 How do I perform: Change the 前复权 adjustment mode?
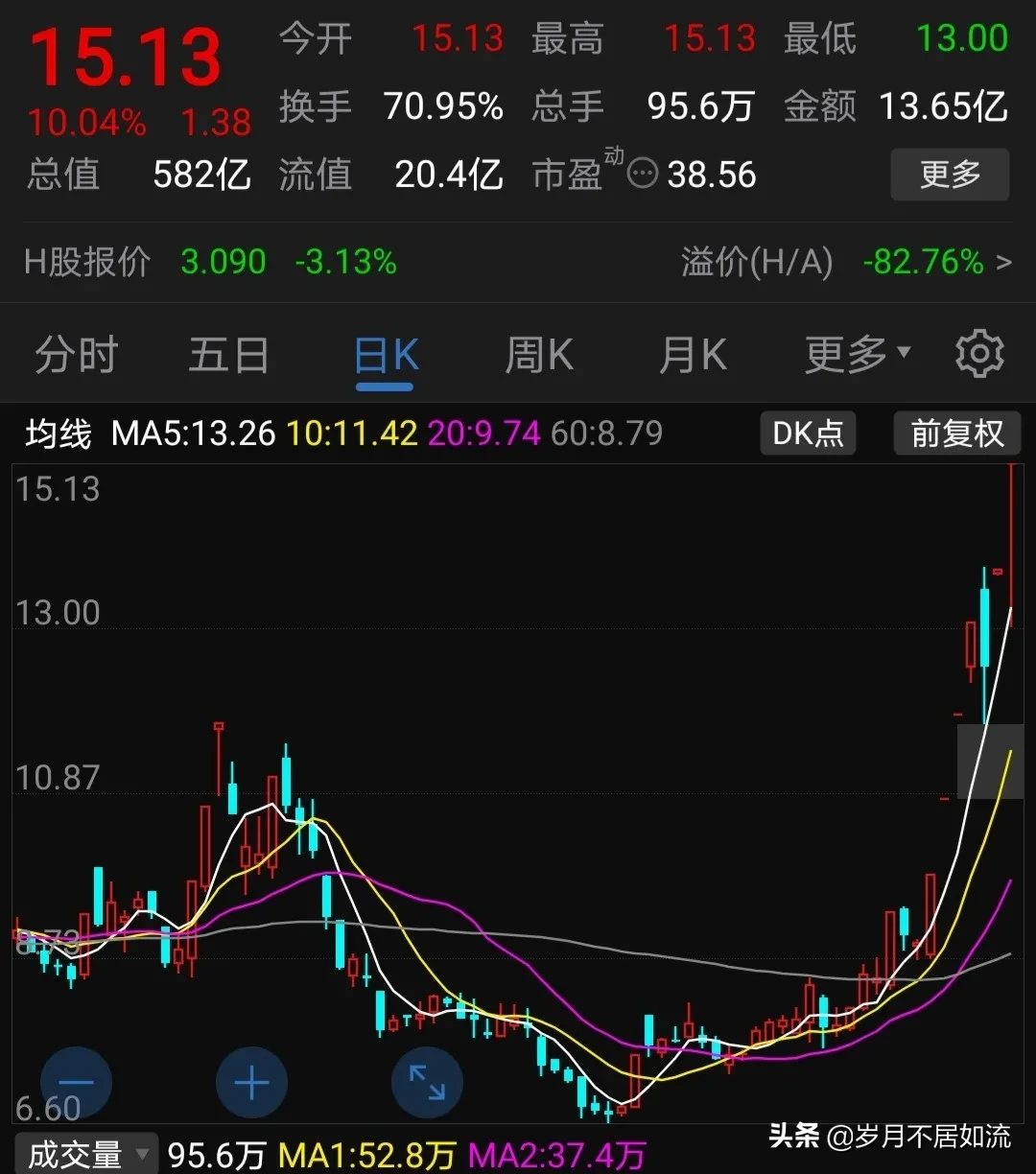956,434
